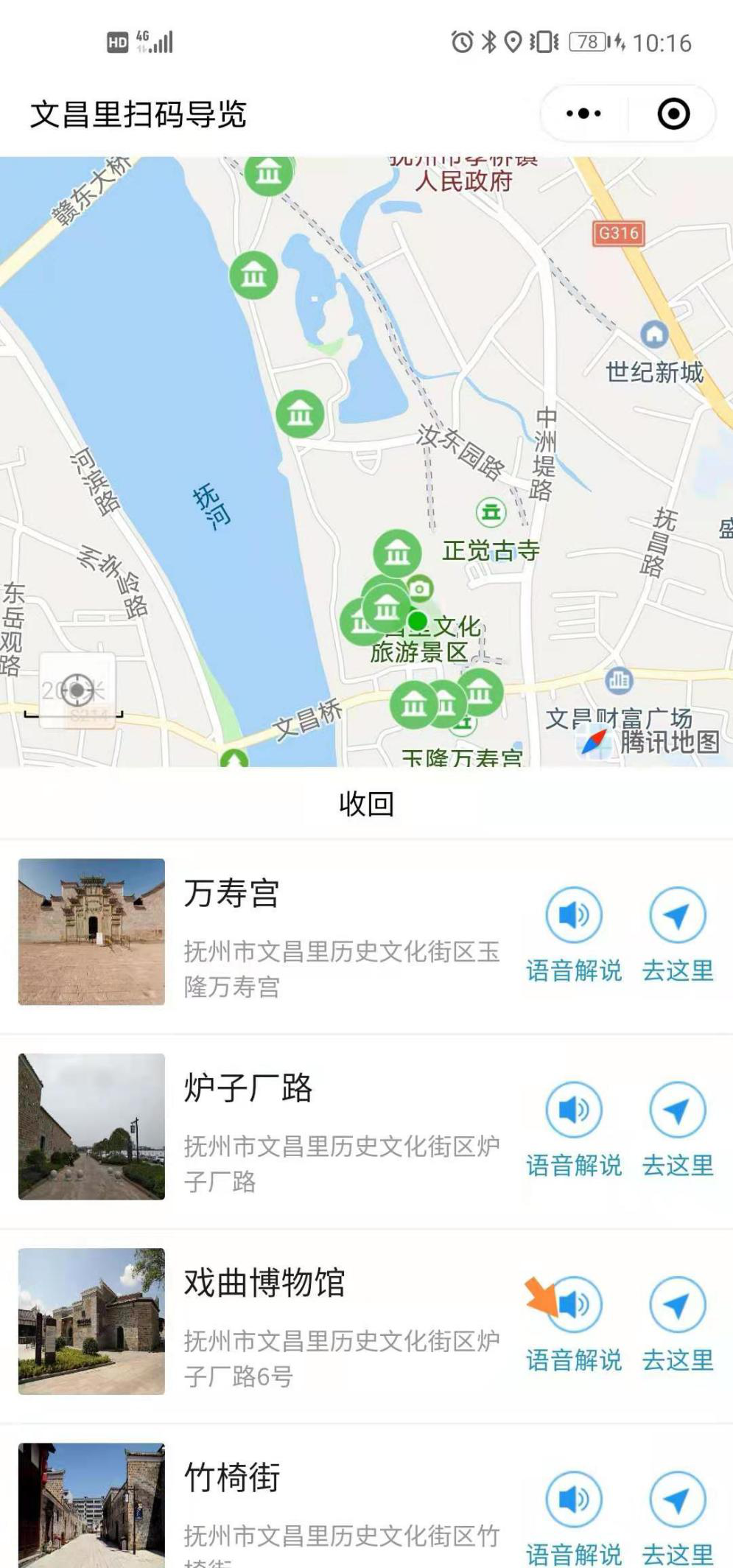Tap 收回 to collapse the map

click(366, 803)
